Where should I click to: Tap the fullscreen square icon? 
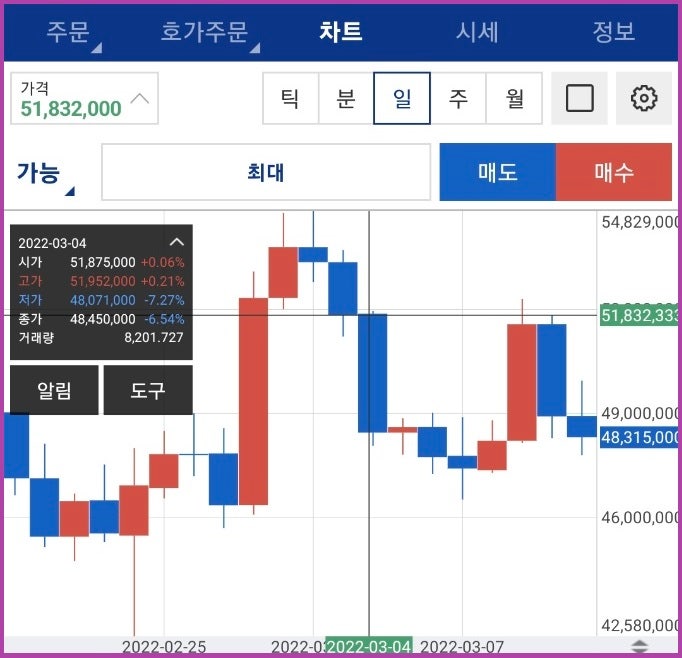579,98
